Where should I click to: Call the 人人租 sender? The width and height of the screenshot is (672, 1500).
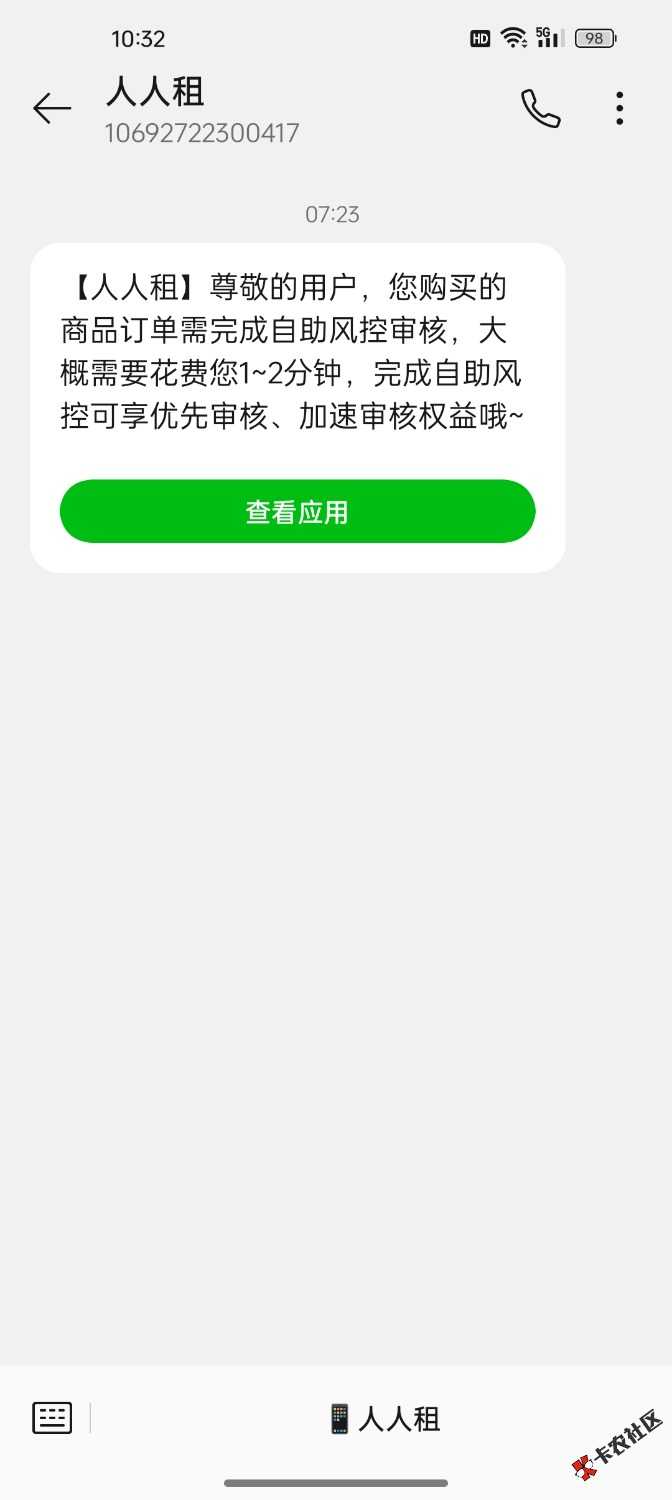(x=540, y=108)
